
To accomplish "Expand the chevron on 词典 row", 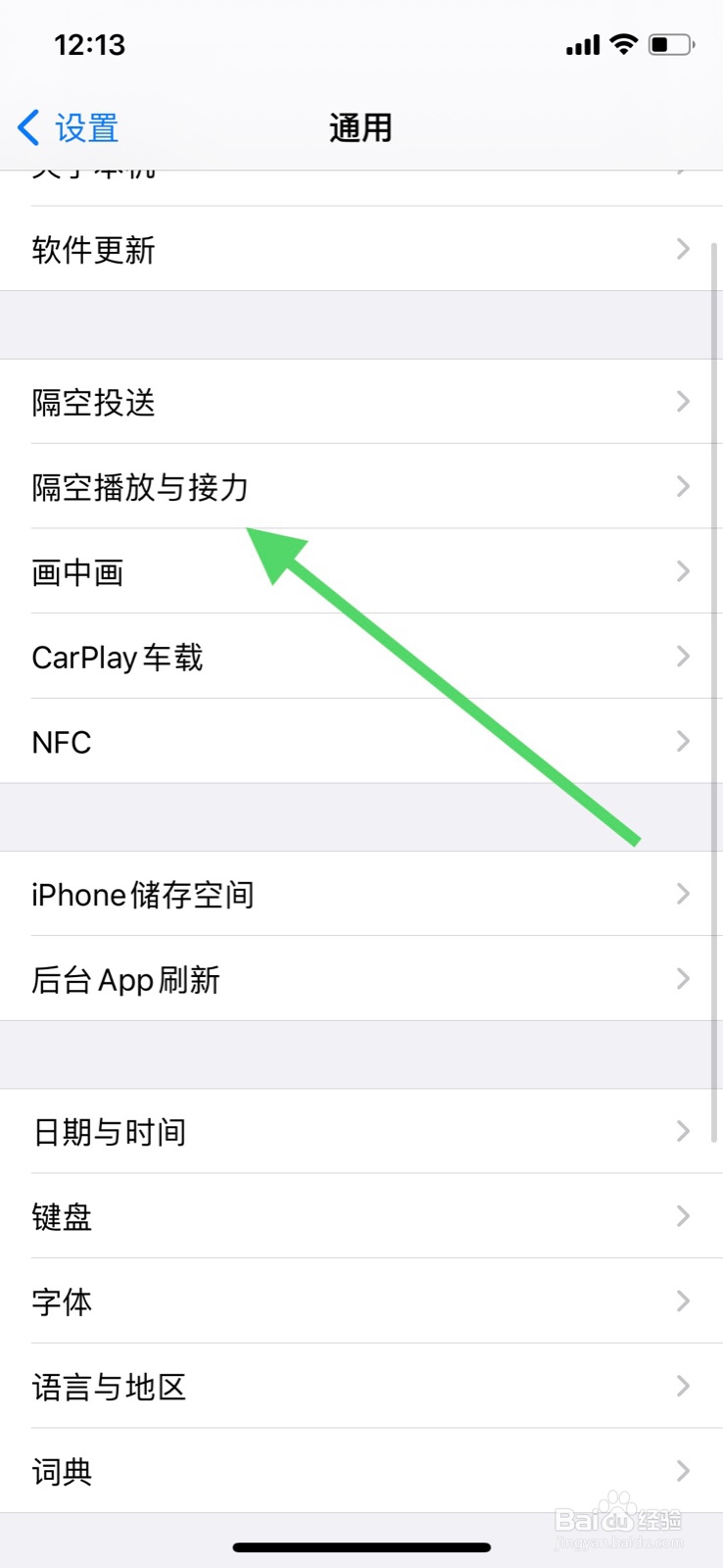I will tap(682, 1470).
